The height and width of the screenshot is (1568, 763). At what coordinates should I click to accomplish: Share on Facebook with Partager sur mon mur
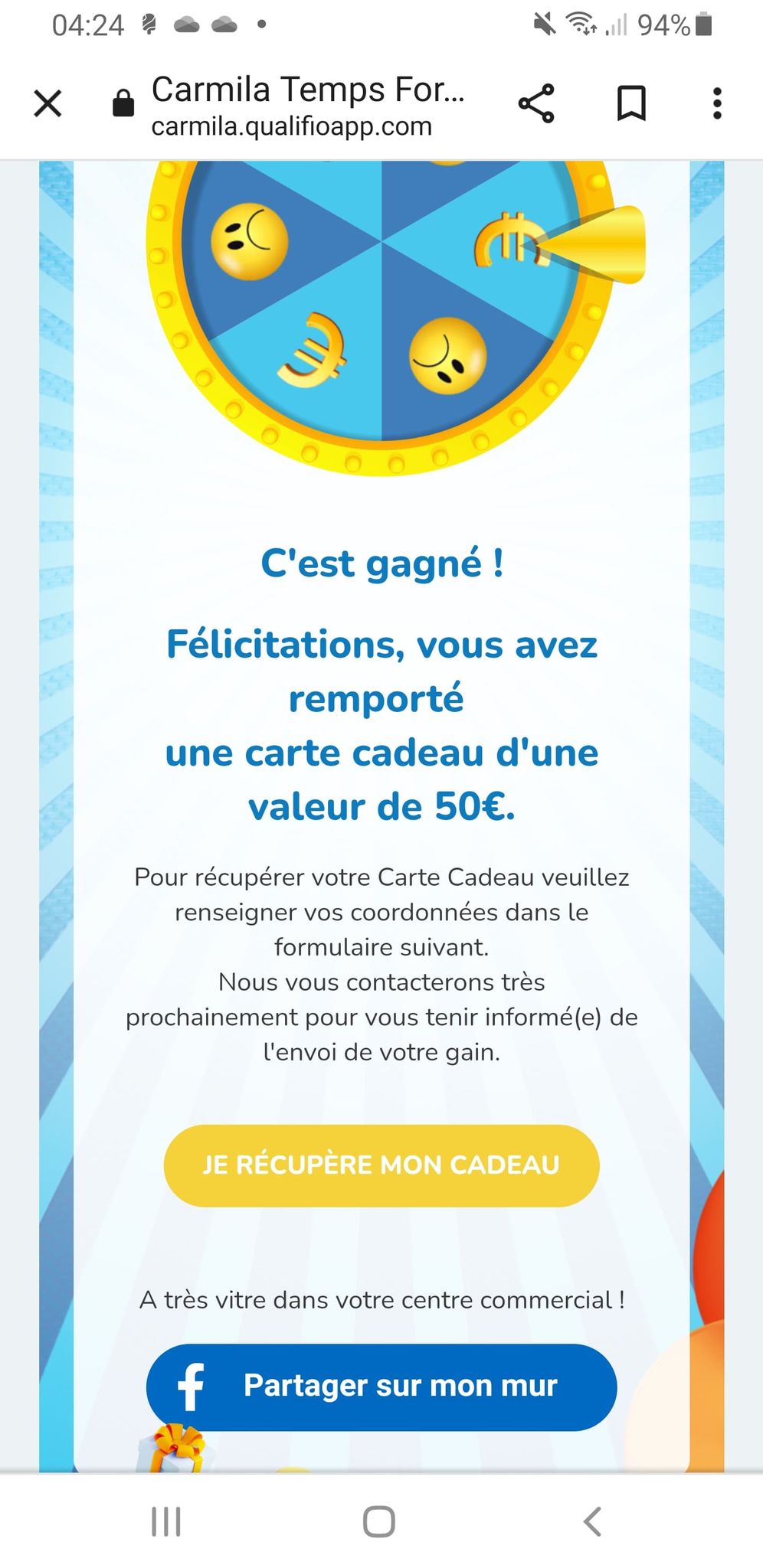[x=381, y=1387]
